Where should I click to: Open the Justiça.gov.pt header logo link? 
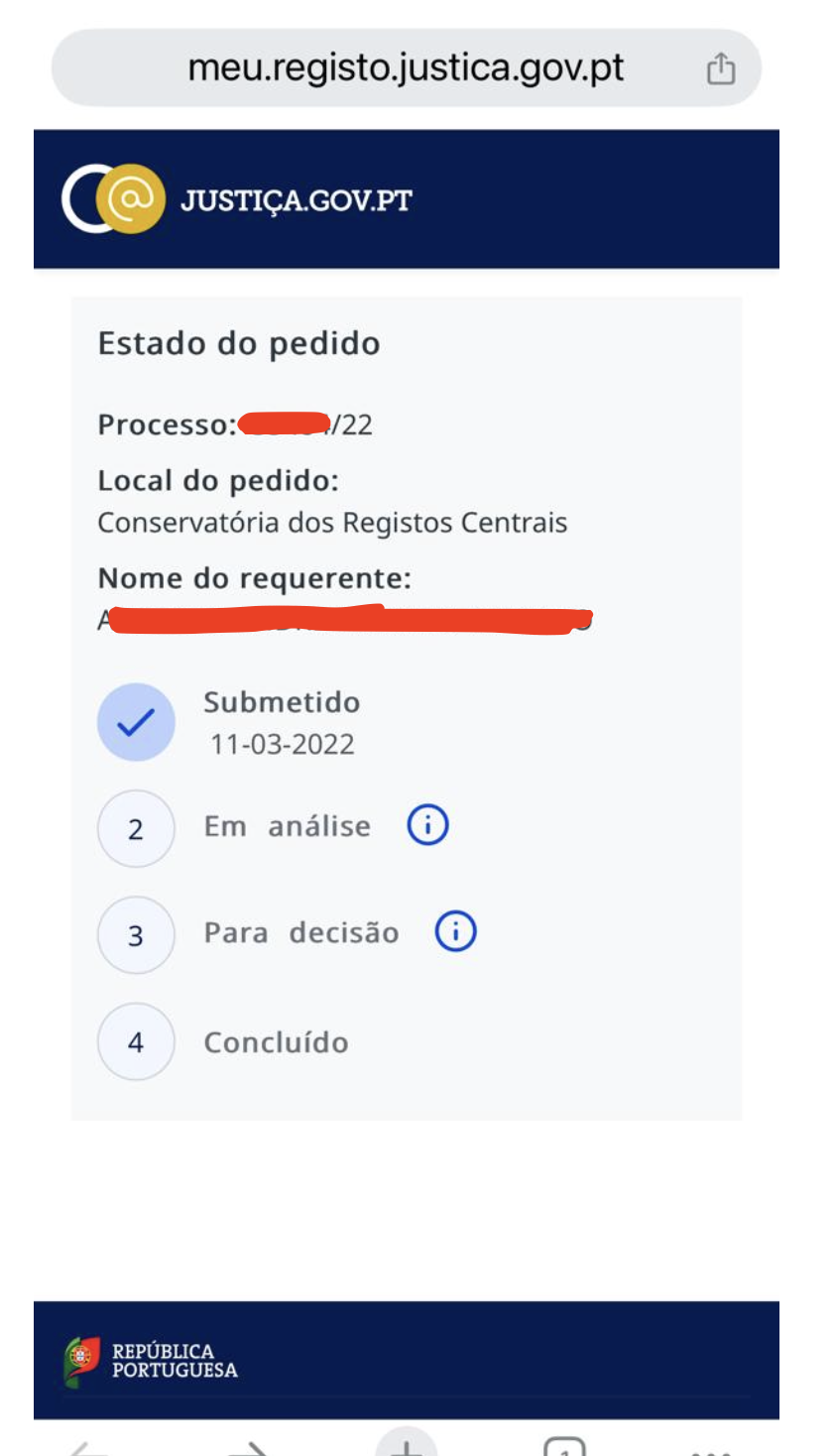coord(237,198)
